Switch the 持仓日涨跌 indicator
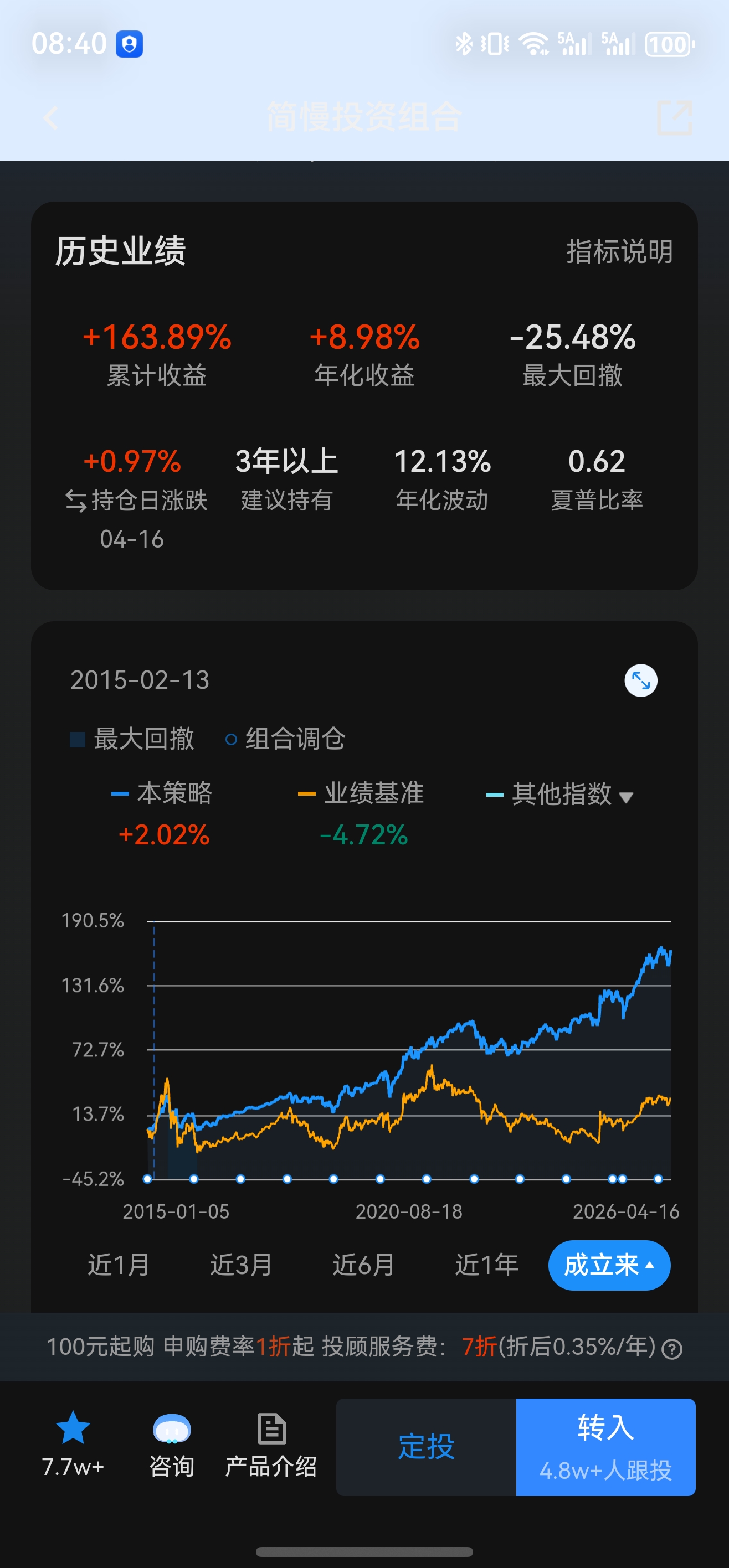The height and width of the screenshot is (1568, 729). (136, 501)
